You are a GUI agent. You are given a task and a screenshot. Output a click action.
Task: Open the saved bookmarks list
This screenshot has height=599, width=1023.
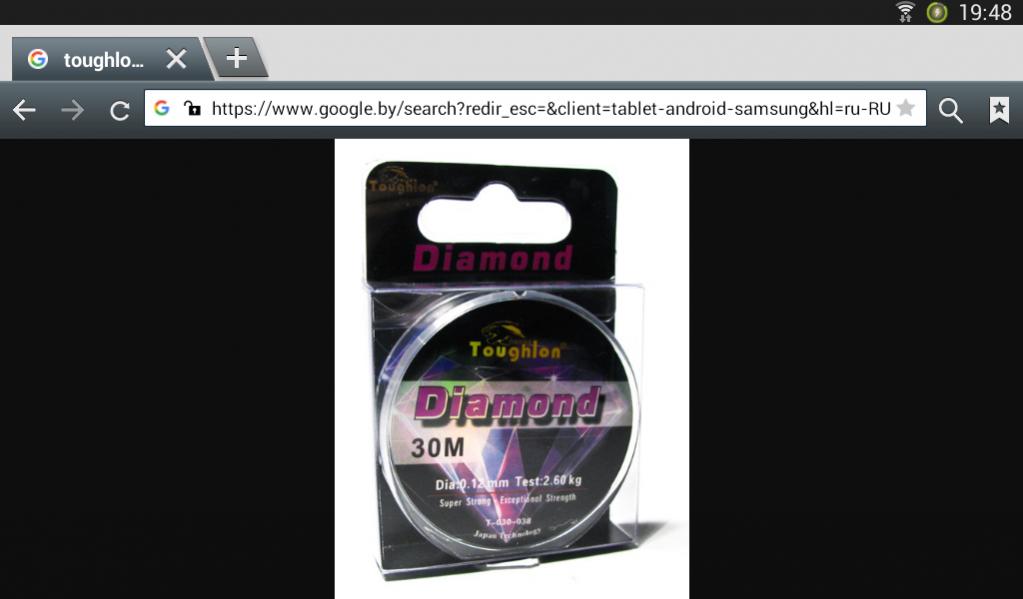pos(998,110)
